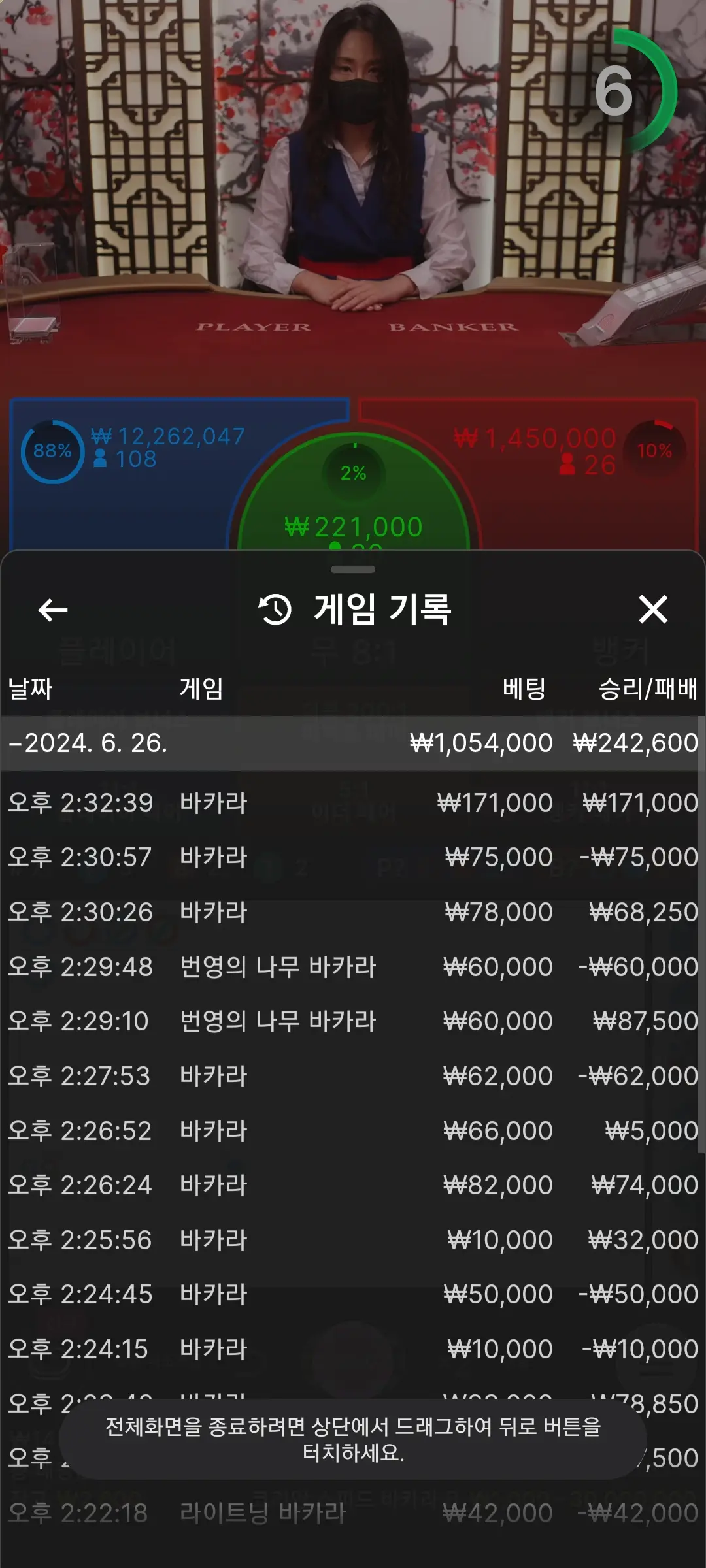The height and width of the screenshot is (1568, 706).
Task: Open the 오후 2:26:24 바카라 record
Action: pos(353,1184)
